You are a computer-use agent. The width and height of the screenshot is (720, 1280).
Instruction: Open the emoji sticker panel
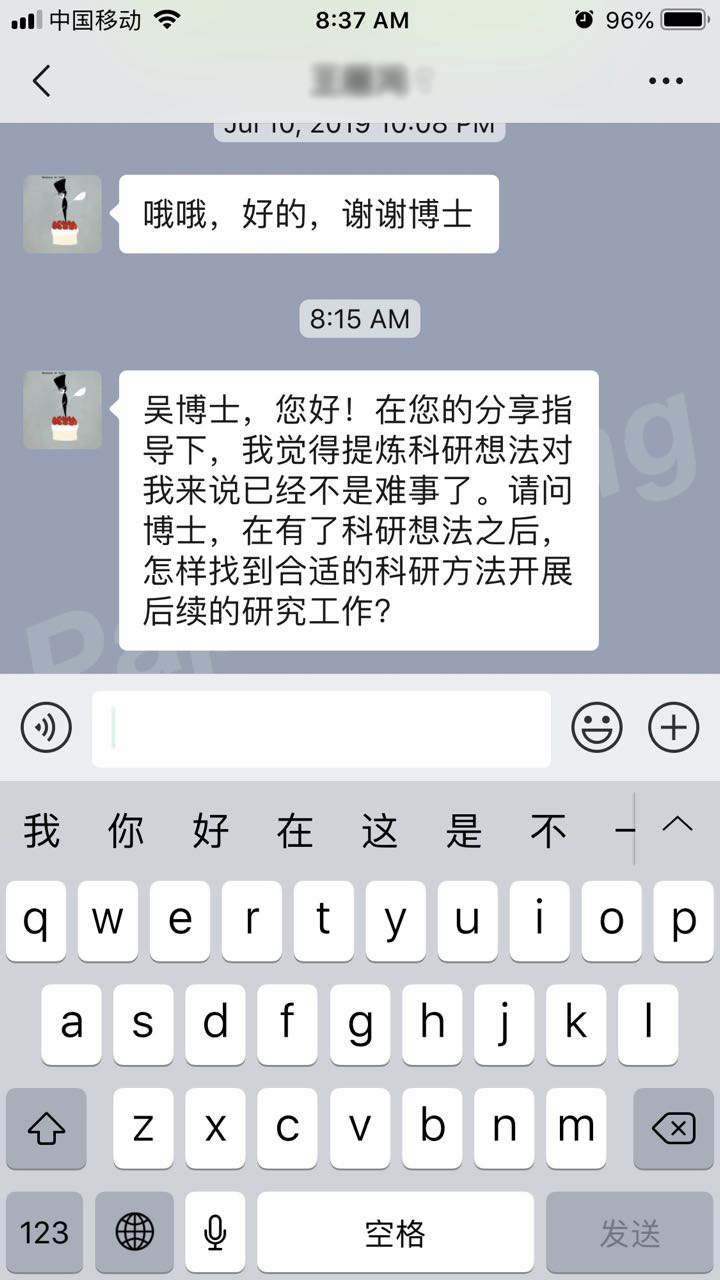pyautogui.click(x=597, y=727)
